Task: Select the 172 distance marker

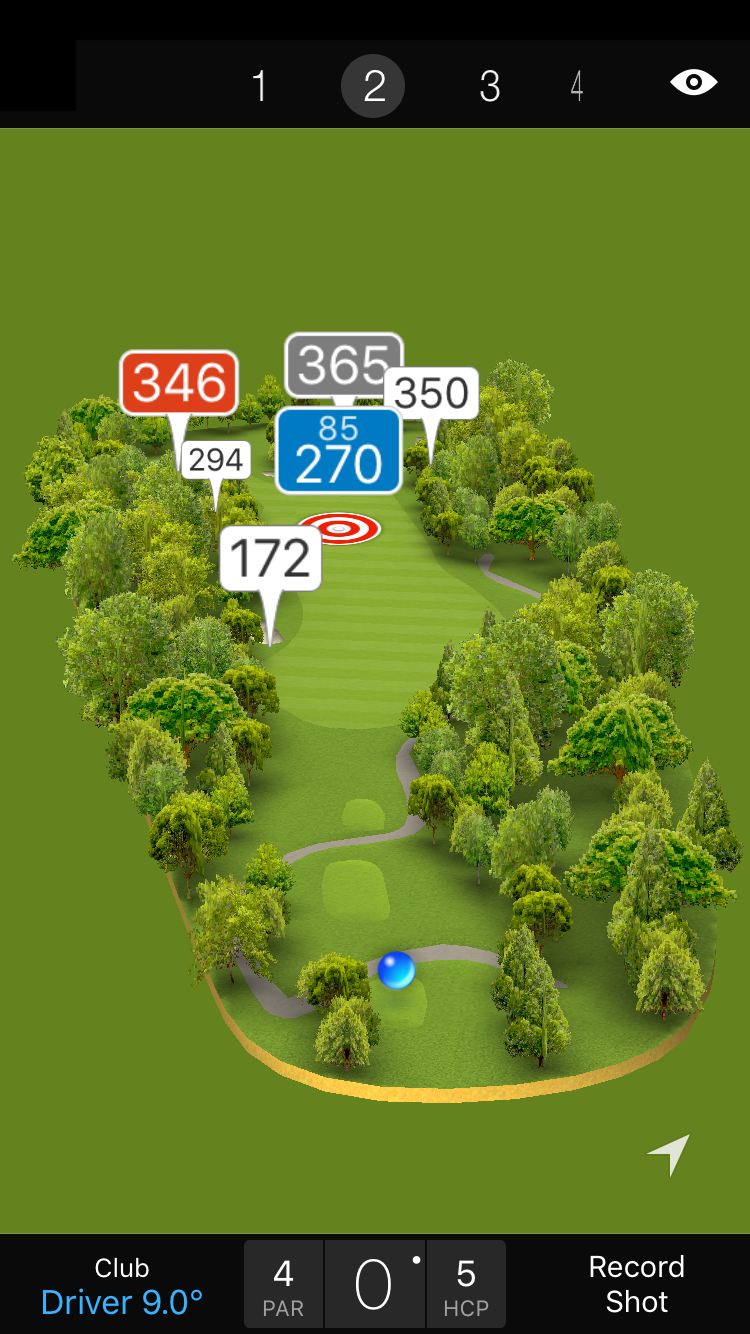Action: (x=271, y=558)
